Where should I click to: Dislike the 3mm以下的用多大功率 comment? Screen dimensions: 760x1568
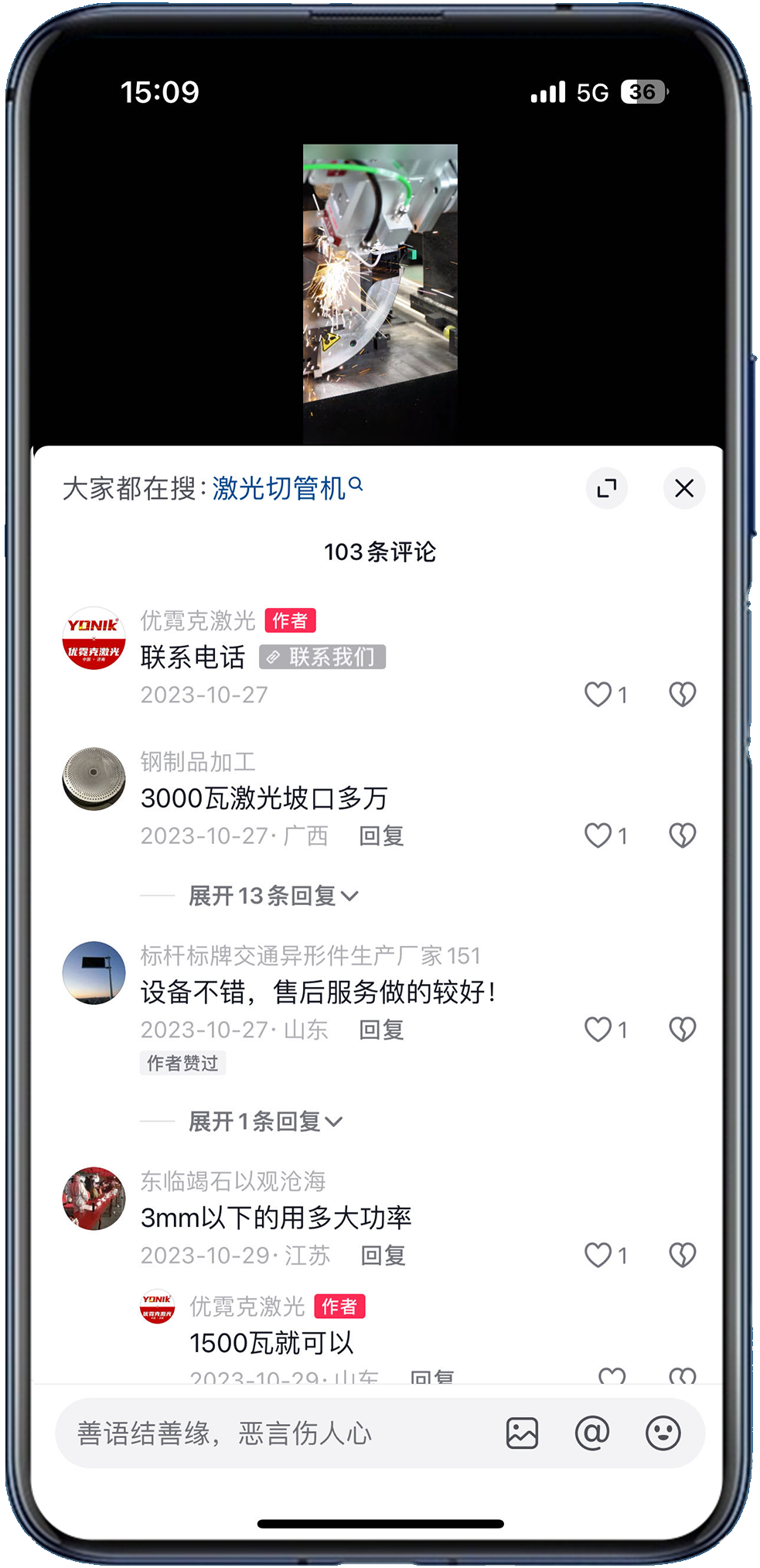[x=682, y=1255]
